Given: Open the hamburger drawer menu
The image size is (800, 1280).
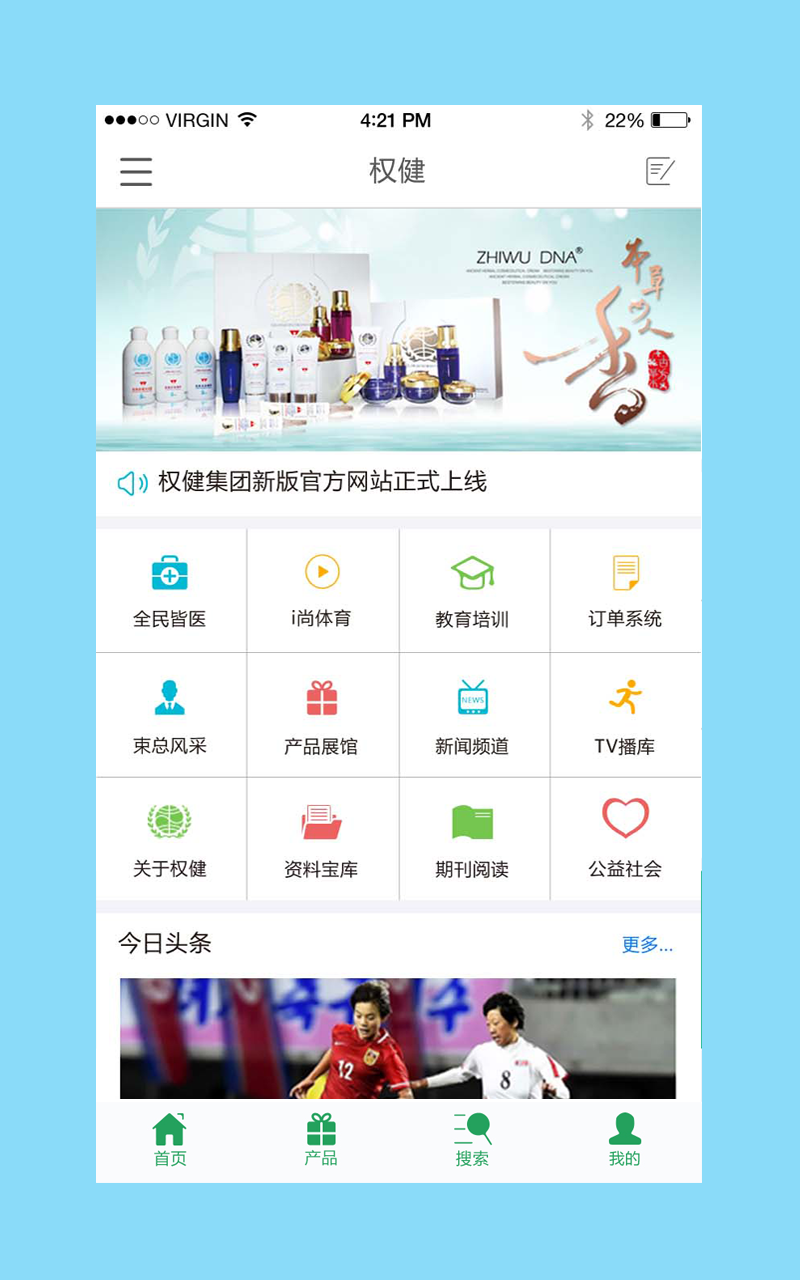Looking at the screenshot, I should point(136,172).
